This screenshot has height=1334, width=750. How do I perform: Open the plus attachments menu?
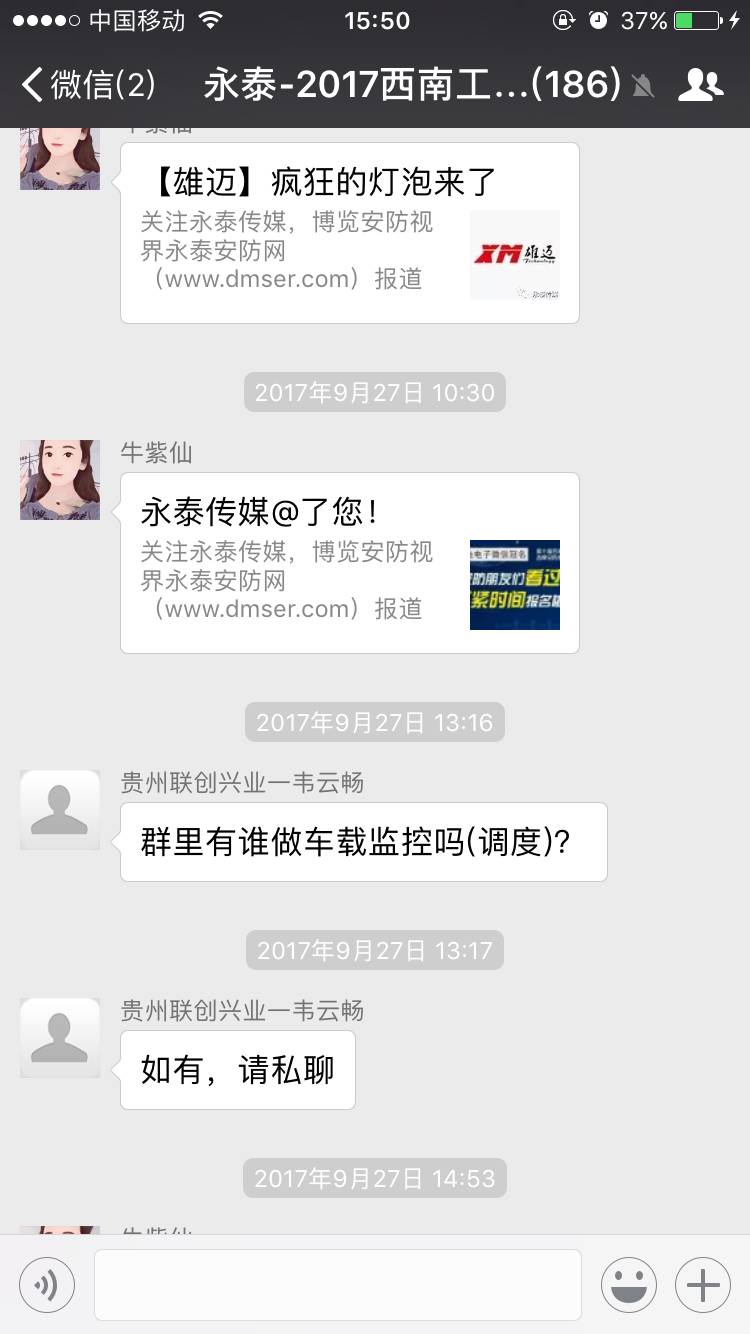pyautogui.click(x=702, y=1285)
